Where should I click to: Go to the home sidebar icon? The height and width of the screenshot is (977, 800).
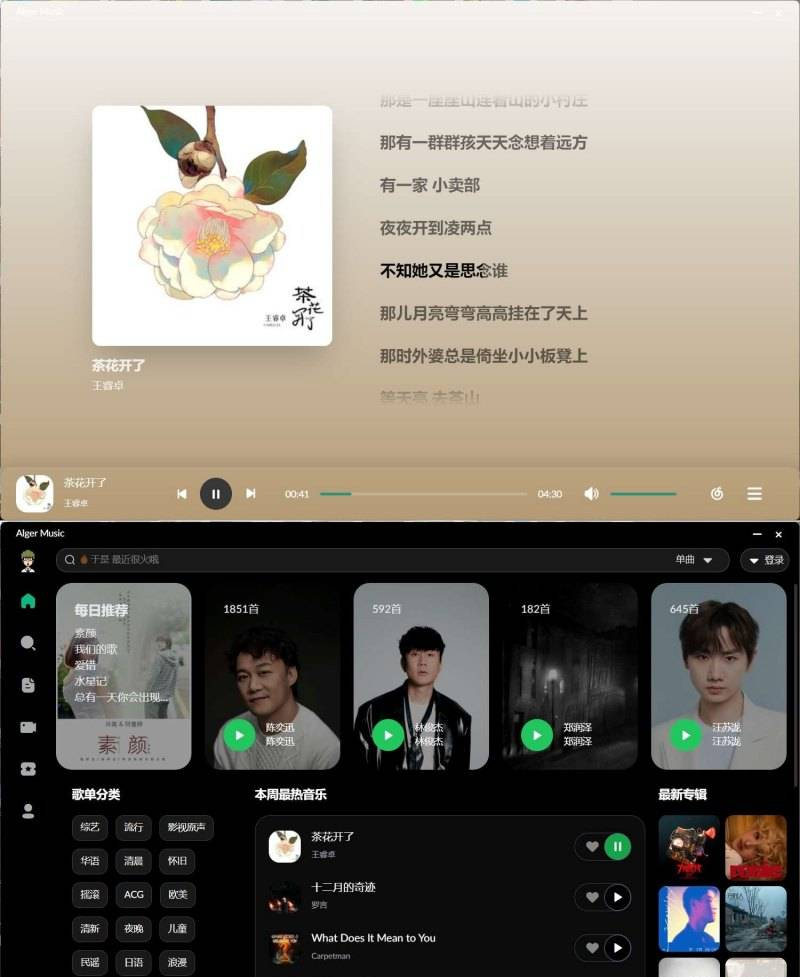click(x=28, y=601)
